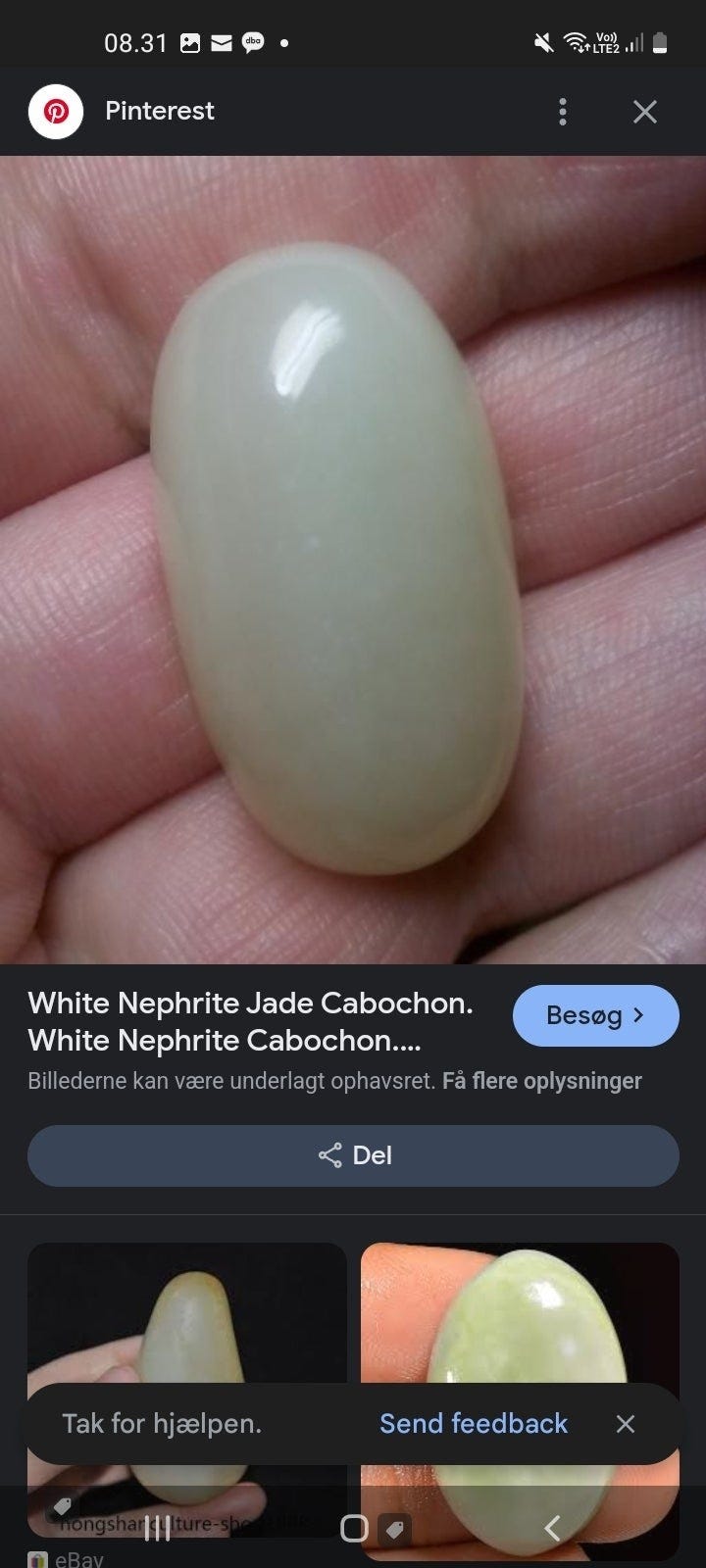
Task: Open the three-dot overflow menu
Action: pos(562,111)
